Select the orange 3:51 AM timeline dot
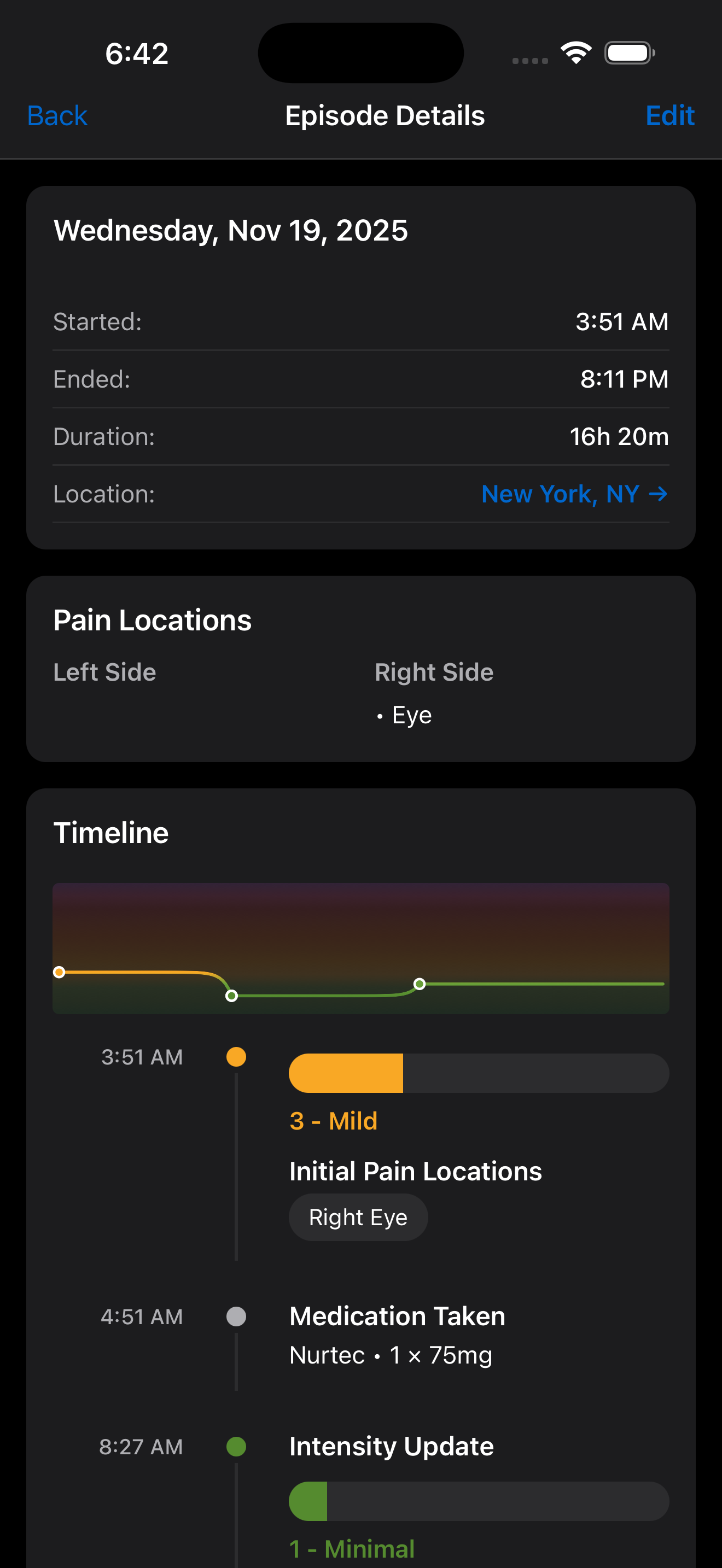722x1568 pixels. [x=236, y=1057]
